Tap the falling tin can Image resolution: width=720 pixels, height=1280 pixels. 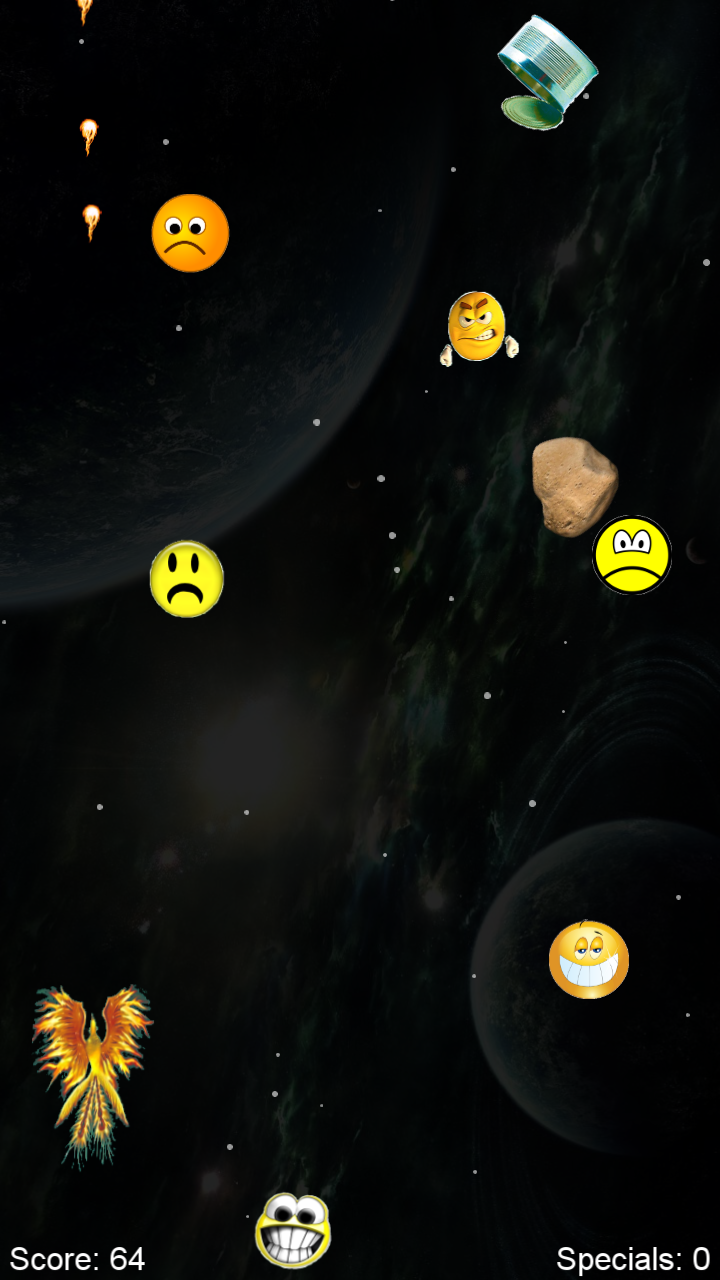[546, 72]
